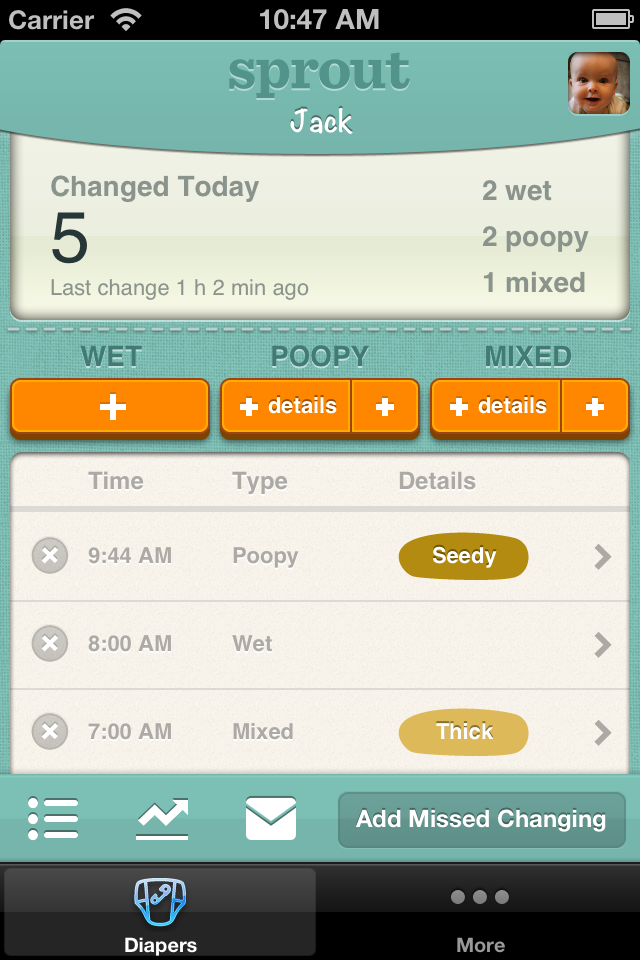Open Jack's profile photo
Image resolution: width=640 pixels, height=960 pixels.
(599, 83)
